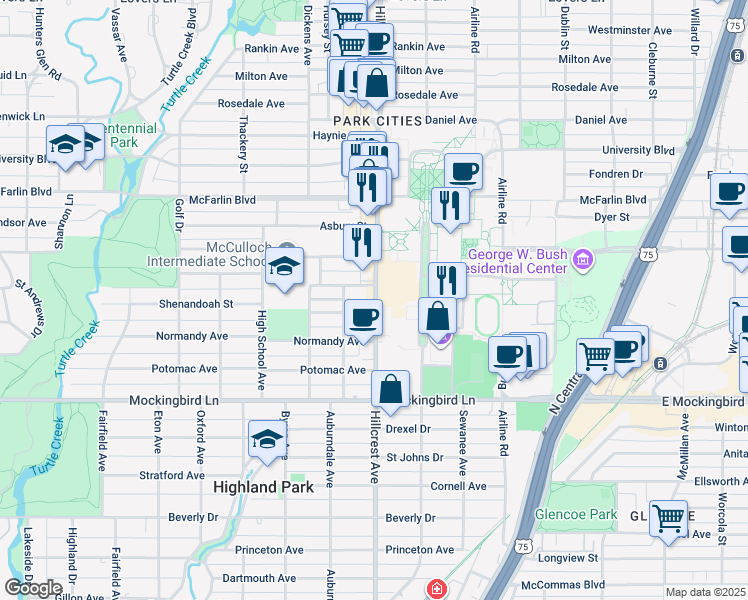
Task: Select the coffee marker left of Fondren Dr
Action: [x=463, y=172]
